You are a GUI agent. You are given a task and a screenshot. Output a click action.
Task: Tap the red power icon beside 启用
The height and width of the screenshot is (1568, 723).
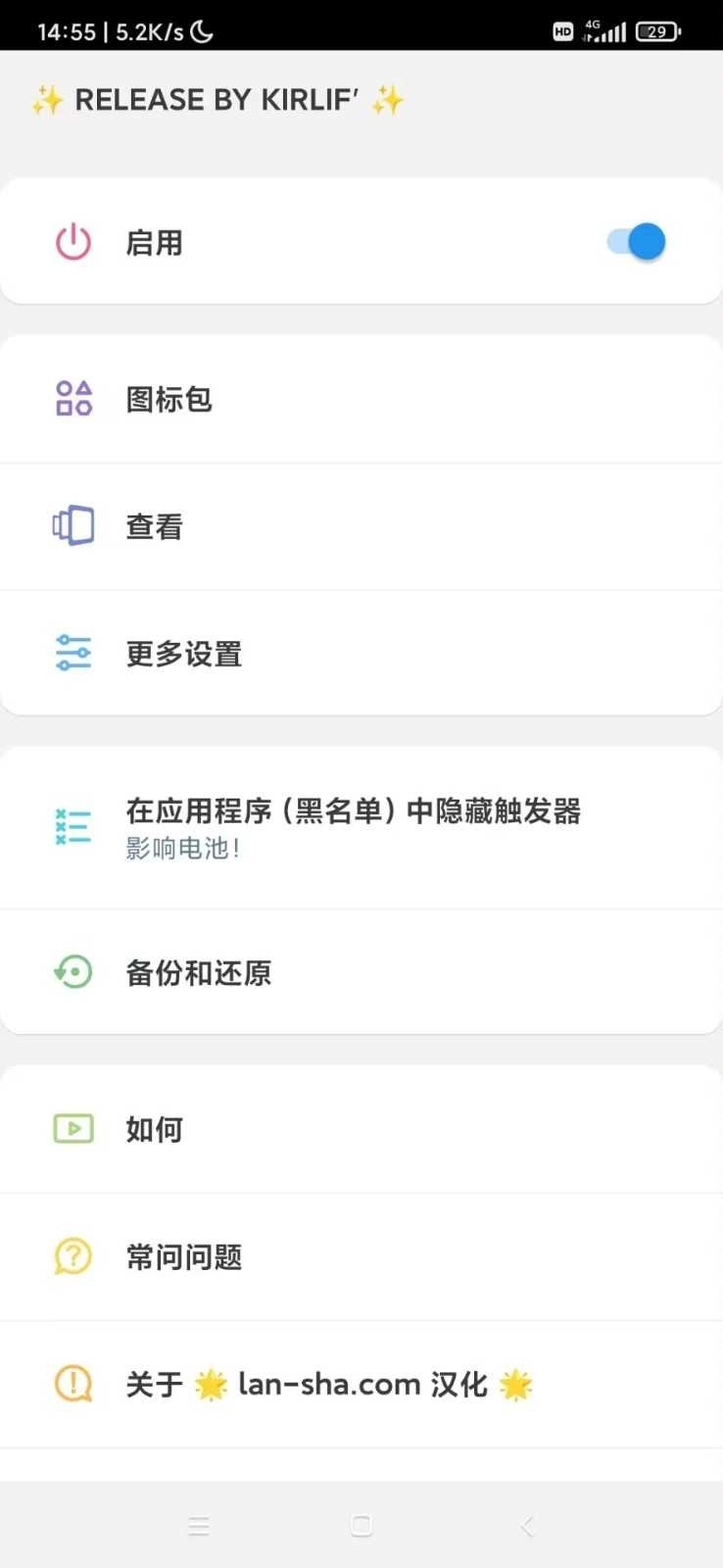[72, 241]
